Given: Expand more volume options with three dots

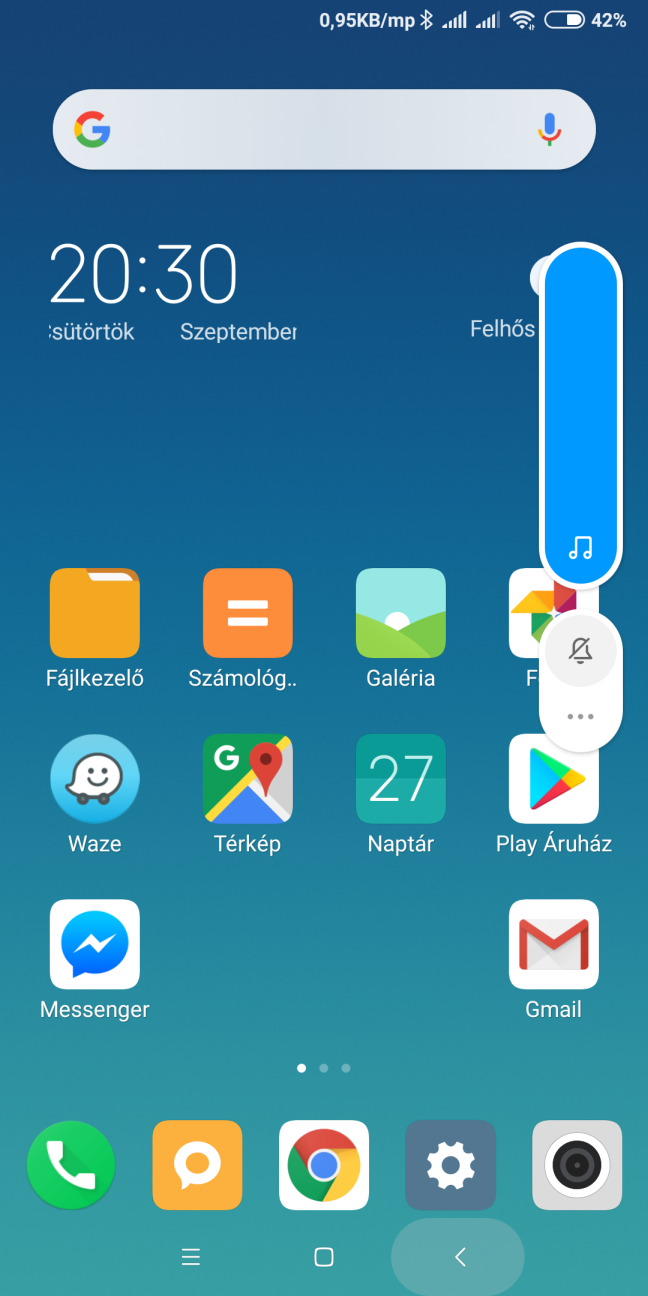Looking at the screenshot, I should (580, 716).
